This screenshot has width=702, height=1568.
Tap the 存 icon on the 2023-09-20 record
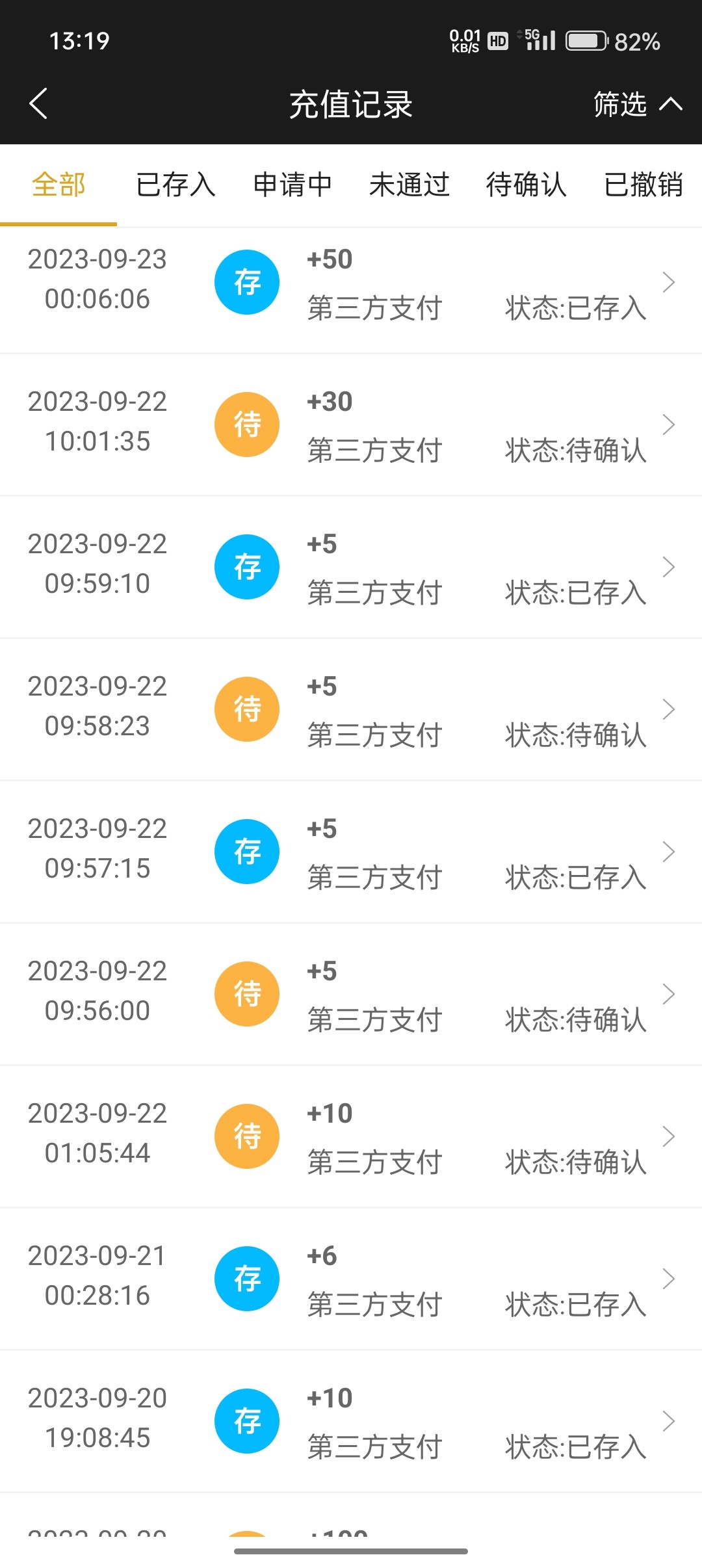[x=247, y=1421]
